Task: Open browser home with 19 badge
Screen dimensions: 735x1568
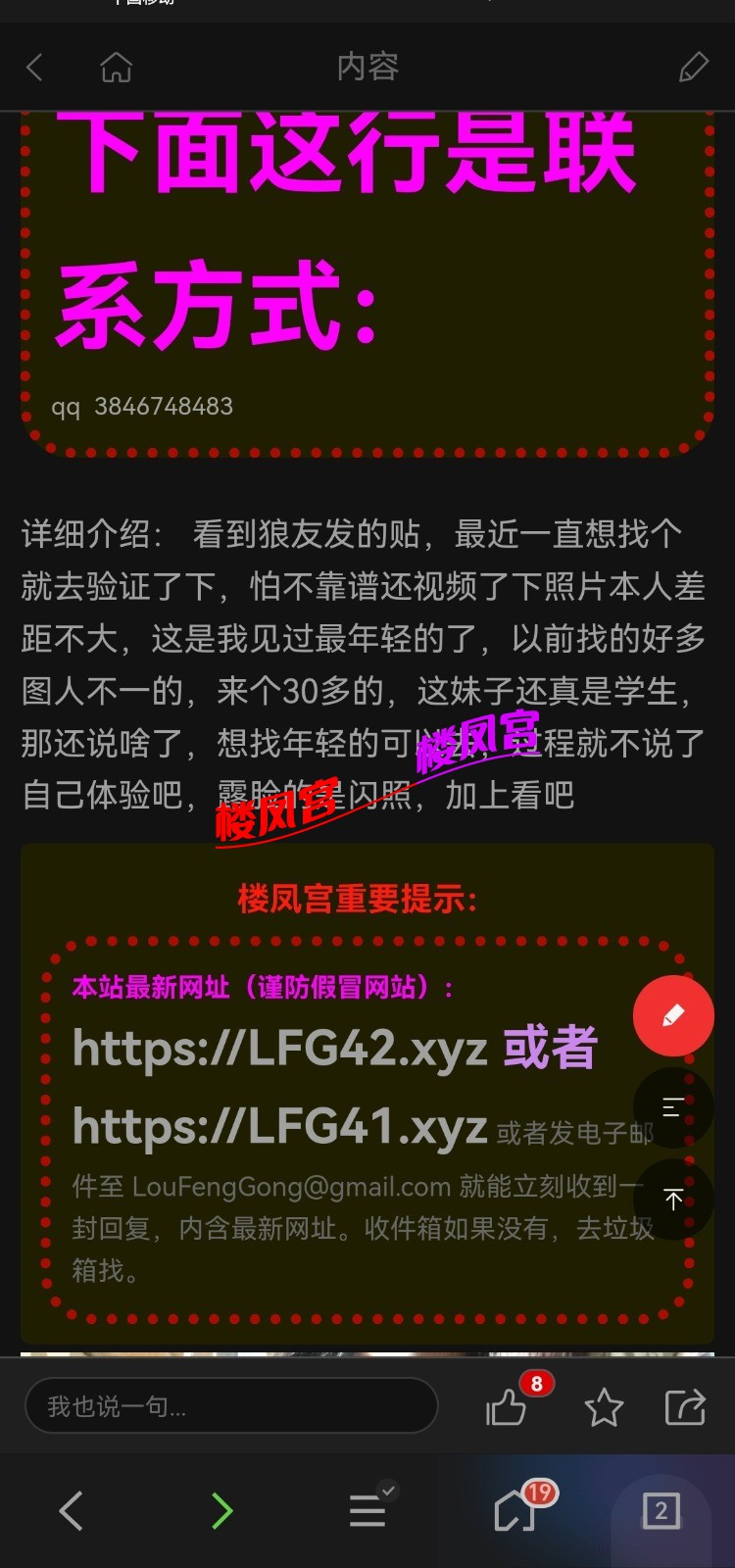Action: pos(515,1510)
